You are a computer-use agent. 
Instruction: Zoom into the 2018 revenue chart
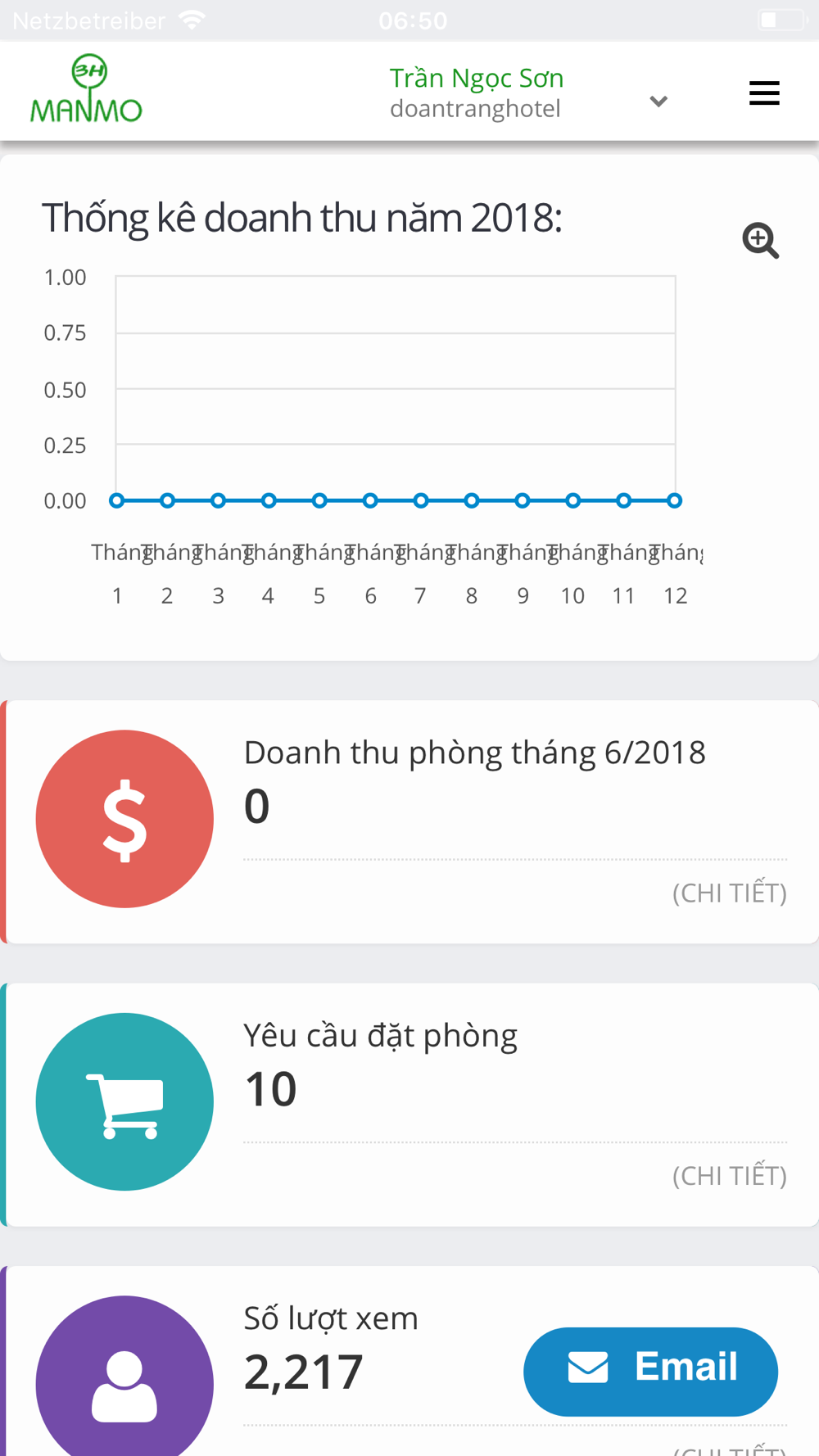[x=761, y=241]
